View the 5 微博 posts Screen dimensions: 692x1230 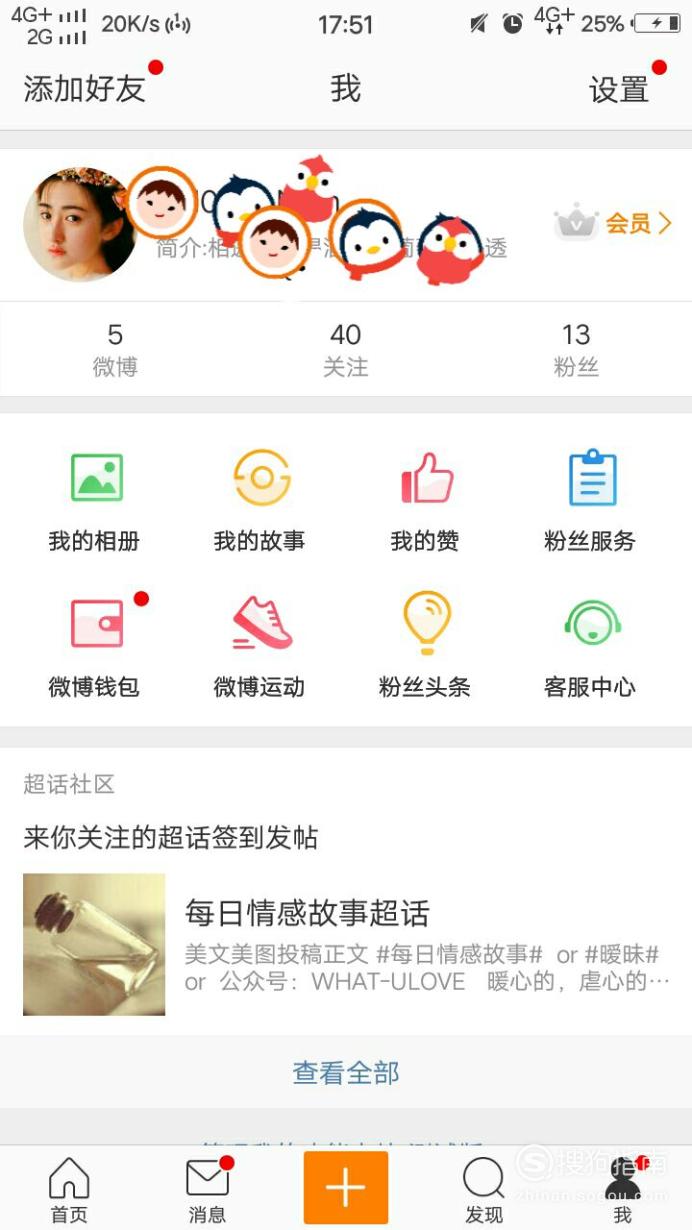(x=115, y=349)
